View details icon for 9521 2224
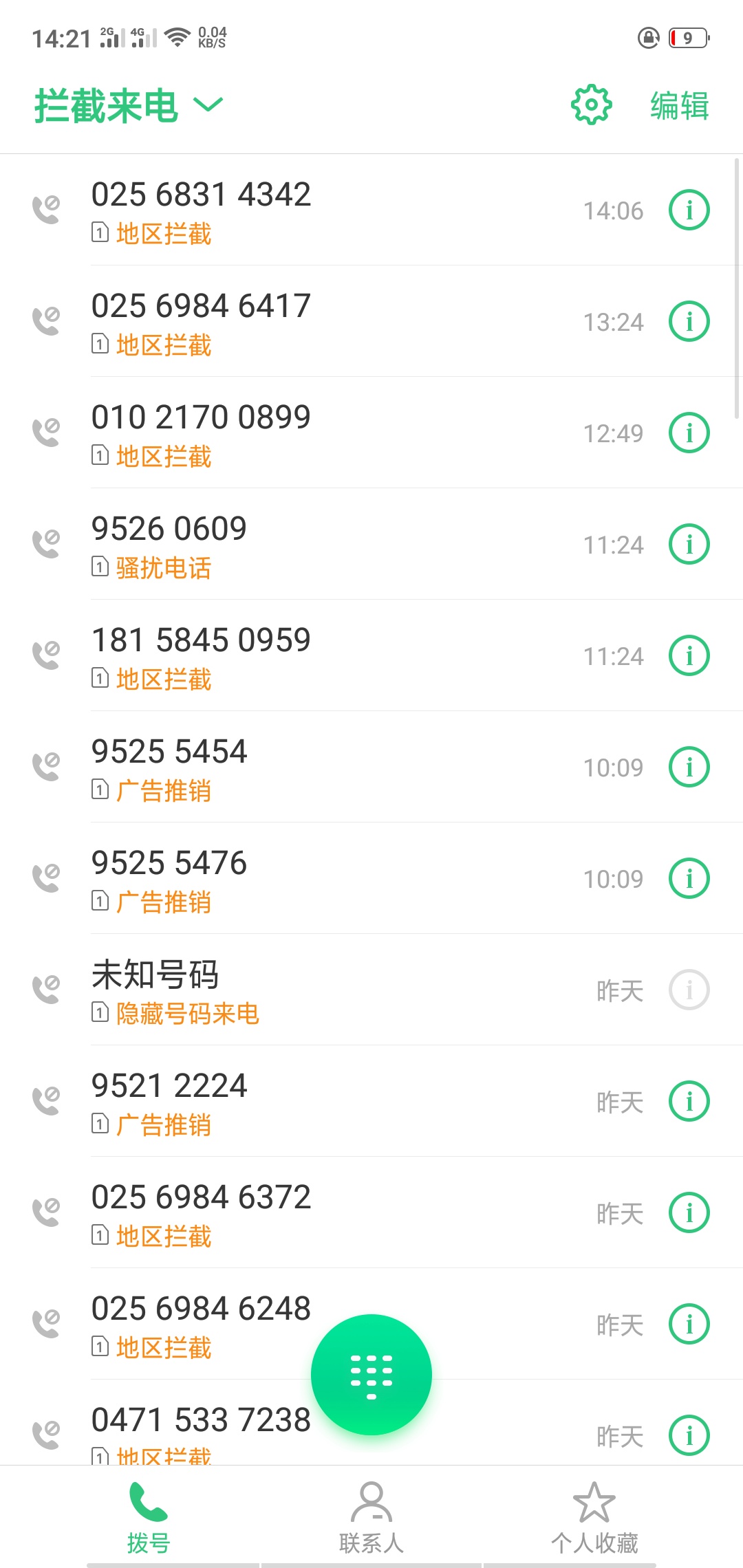Viewport: 743px width, 1568px height. (689, 1101)
